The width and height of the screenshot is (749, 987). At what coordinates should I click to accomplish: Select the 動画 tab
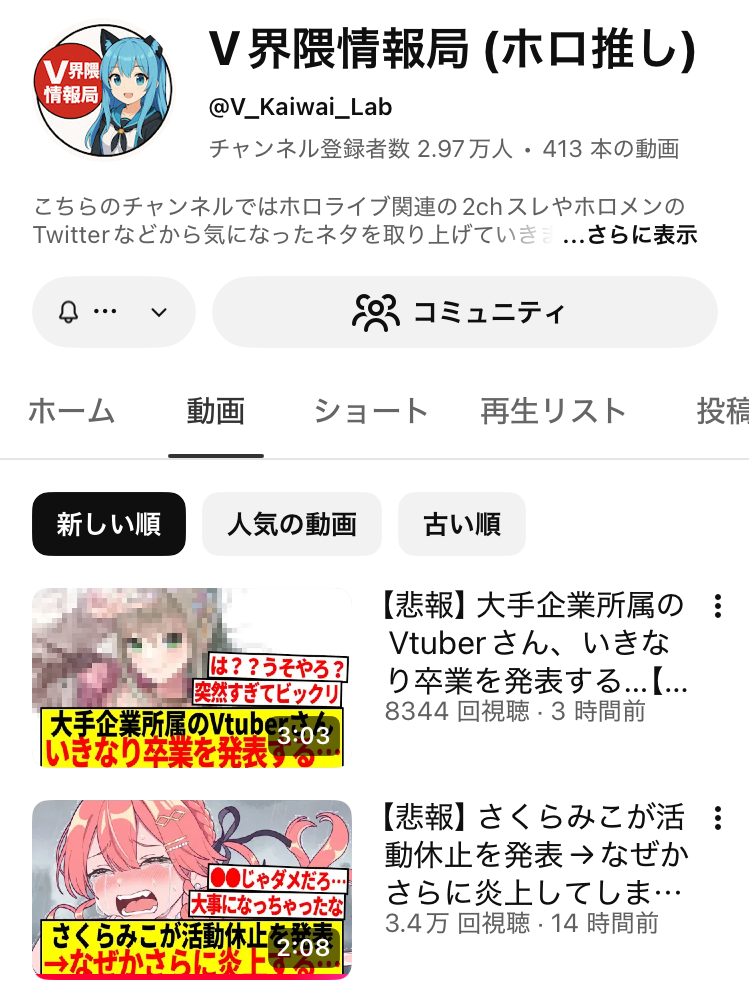(215, 411)
